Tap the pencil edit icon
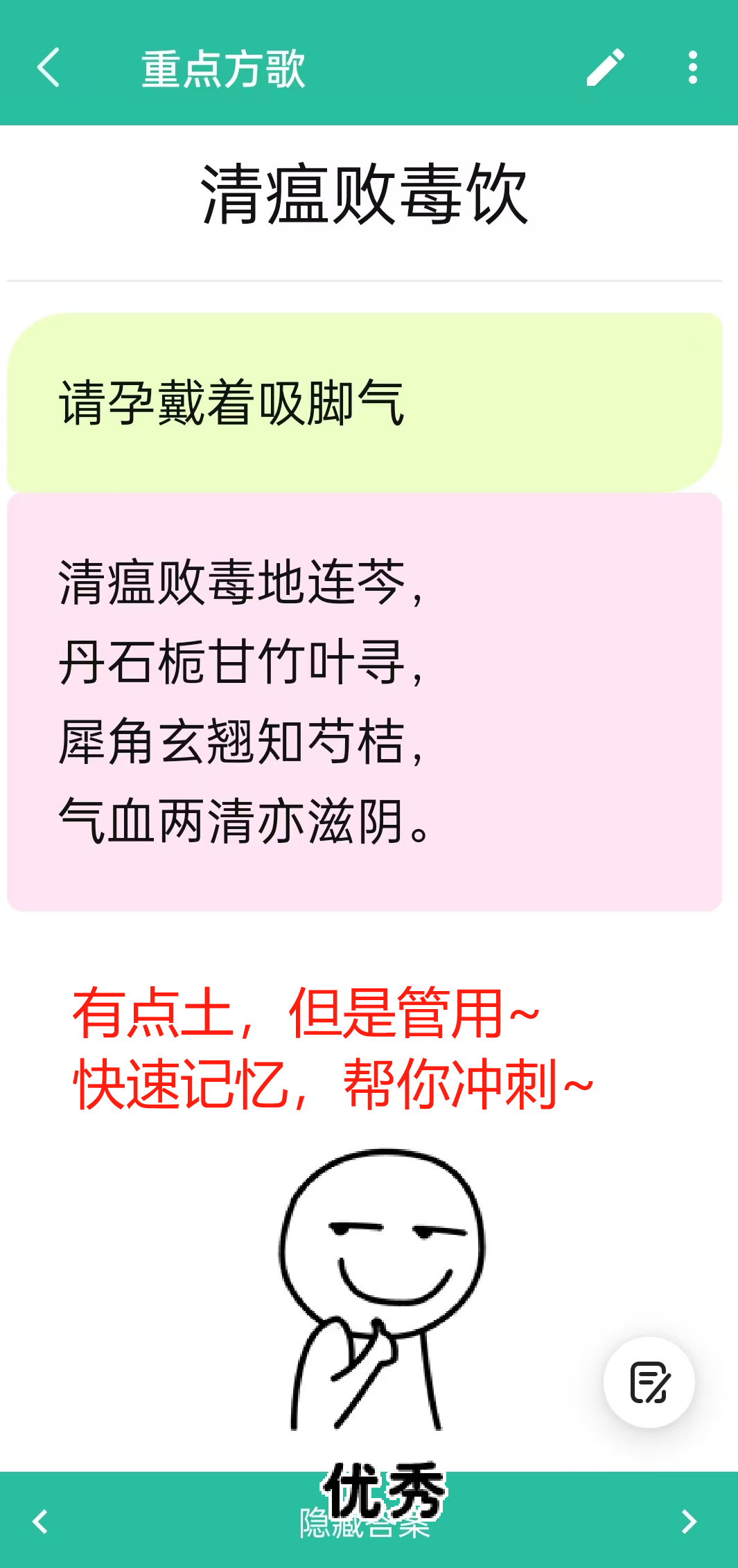 (606, 68)
